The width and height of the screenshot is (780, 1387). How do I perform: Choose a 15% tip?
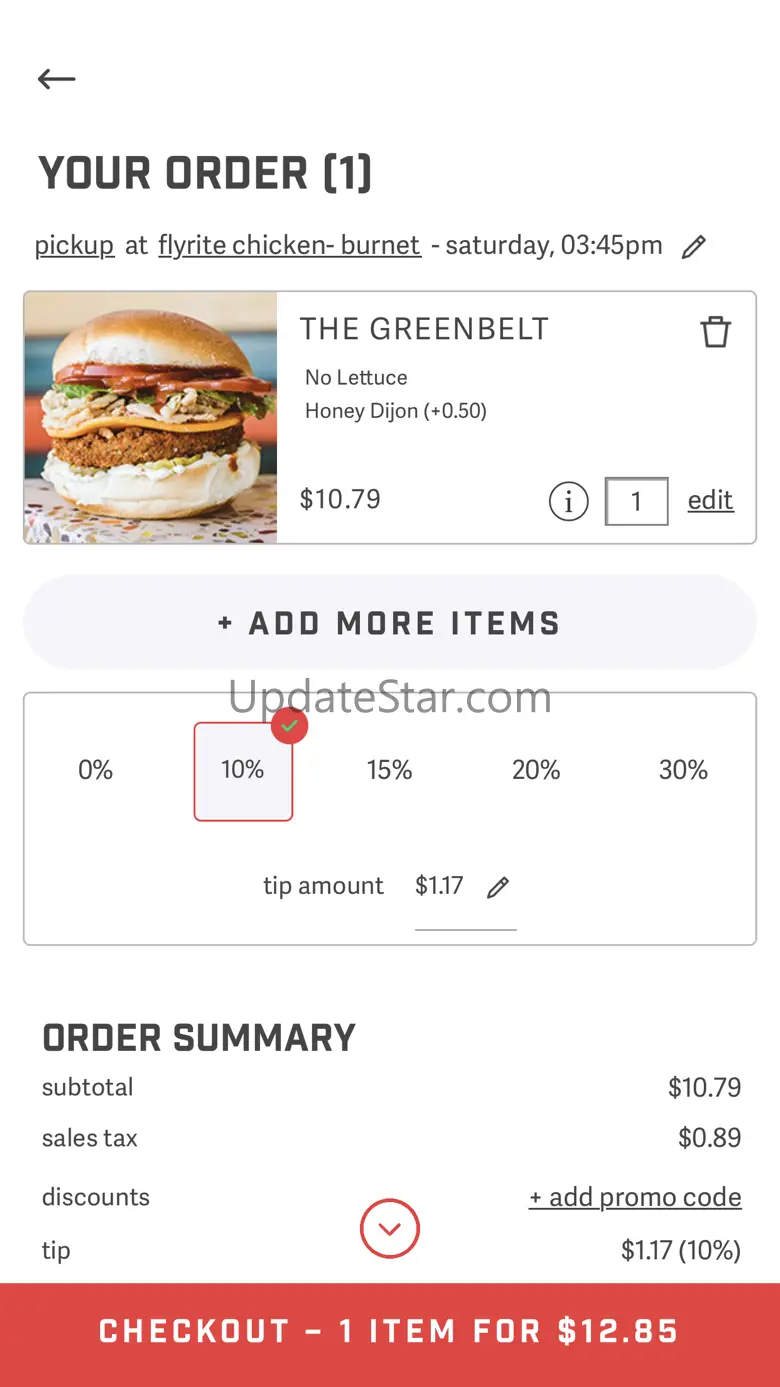[390, 770]
